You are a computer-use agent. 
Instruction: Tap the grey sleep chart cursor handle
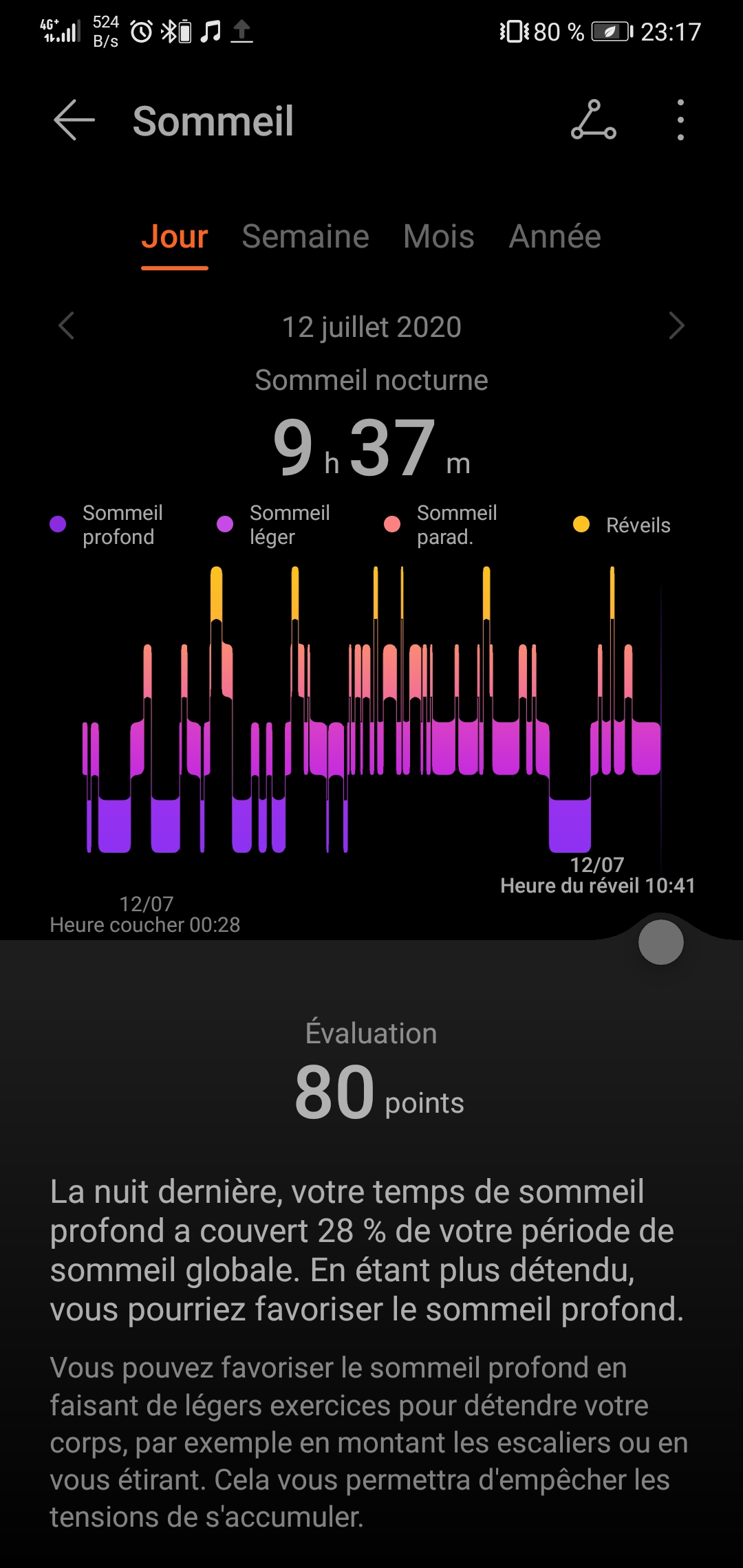pyautogui.click(x=660, y=942)
